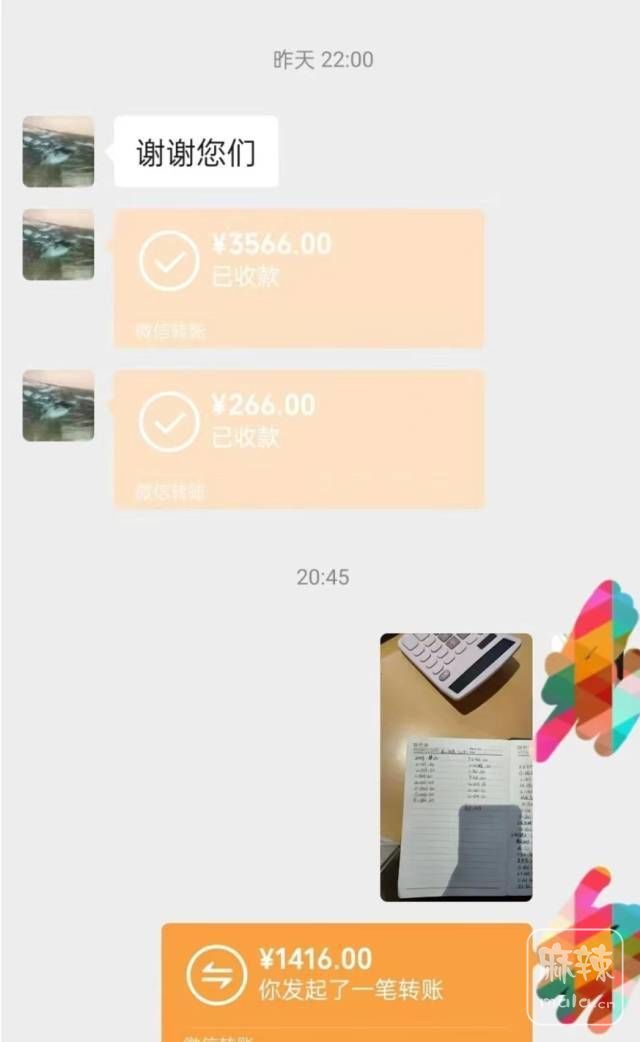View the sent notebook and calculator photo
This screenshot has width=640, height=1042.
pyautogui.click(x=456, y=766)
